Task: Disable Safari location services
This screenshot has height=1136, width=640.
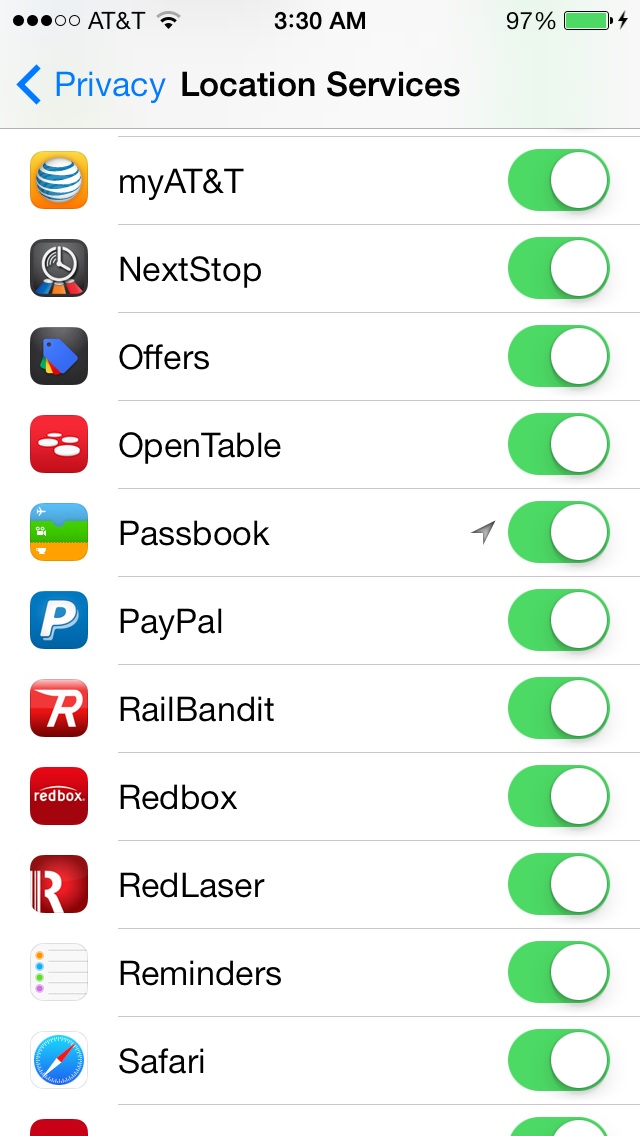Action: coord(559,1060)
